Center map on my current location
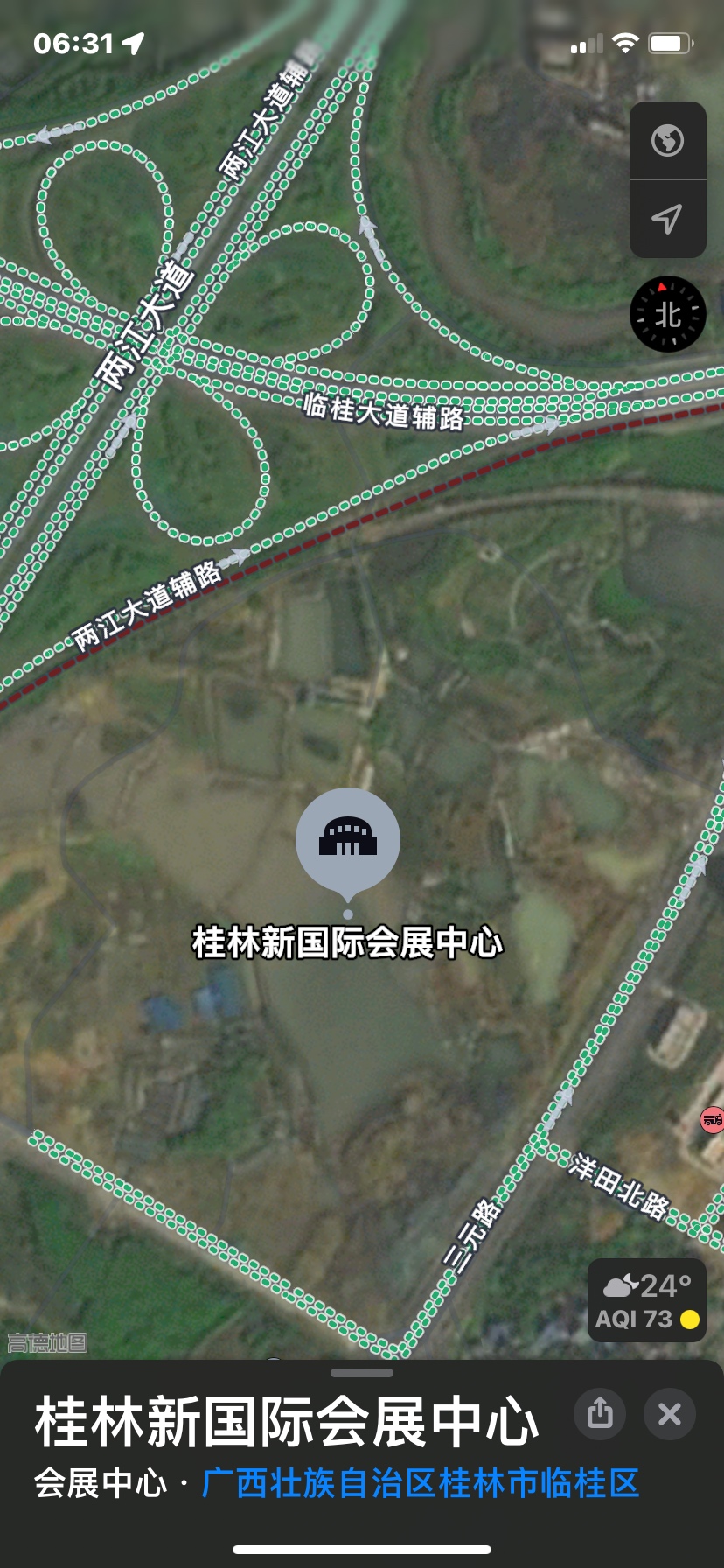This screenshot has height=1568, width=724. 667,219
